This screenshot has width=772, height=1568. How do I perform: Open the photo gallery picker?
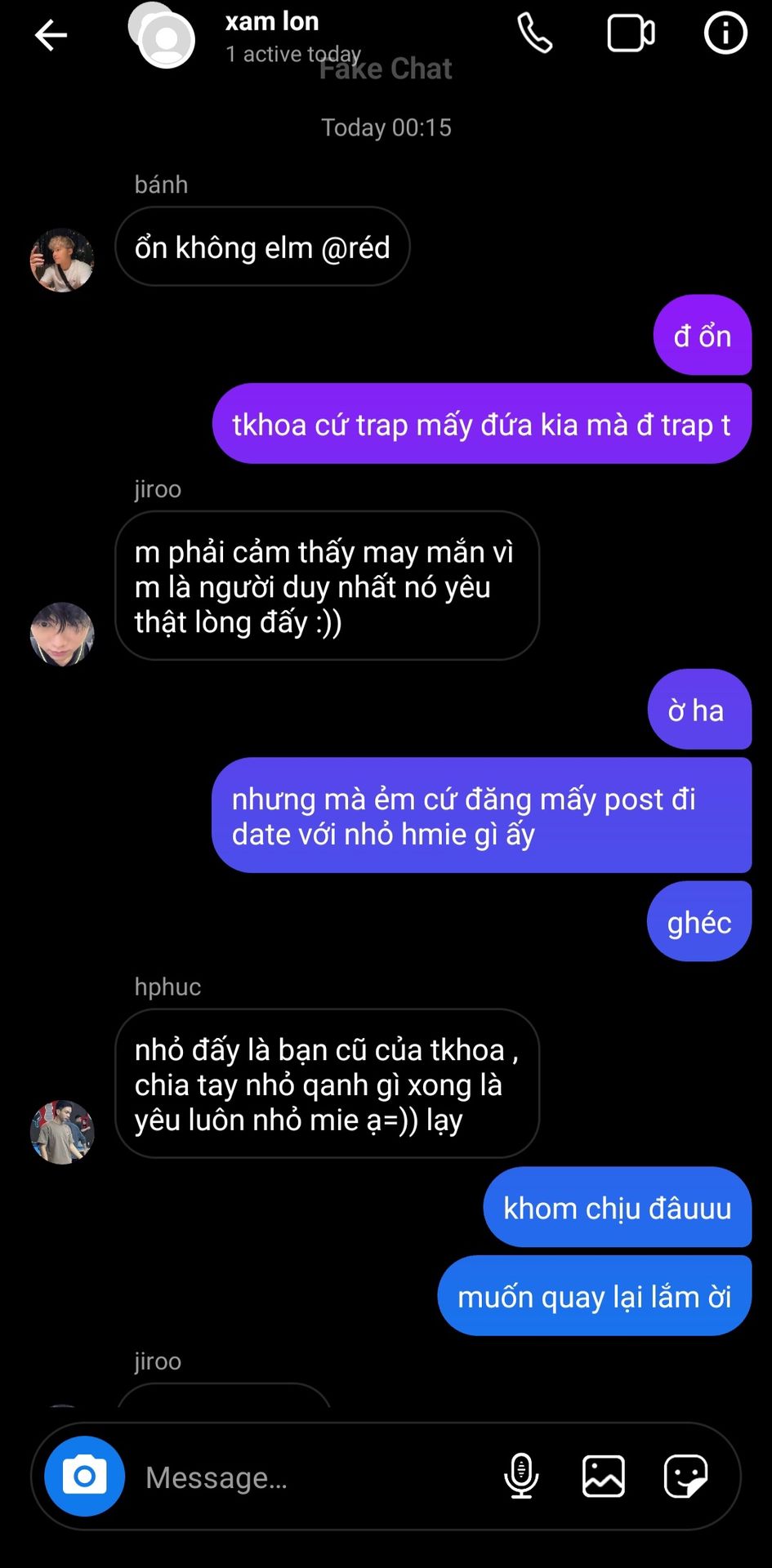coord(604,1476)
